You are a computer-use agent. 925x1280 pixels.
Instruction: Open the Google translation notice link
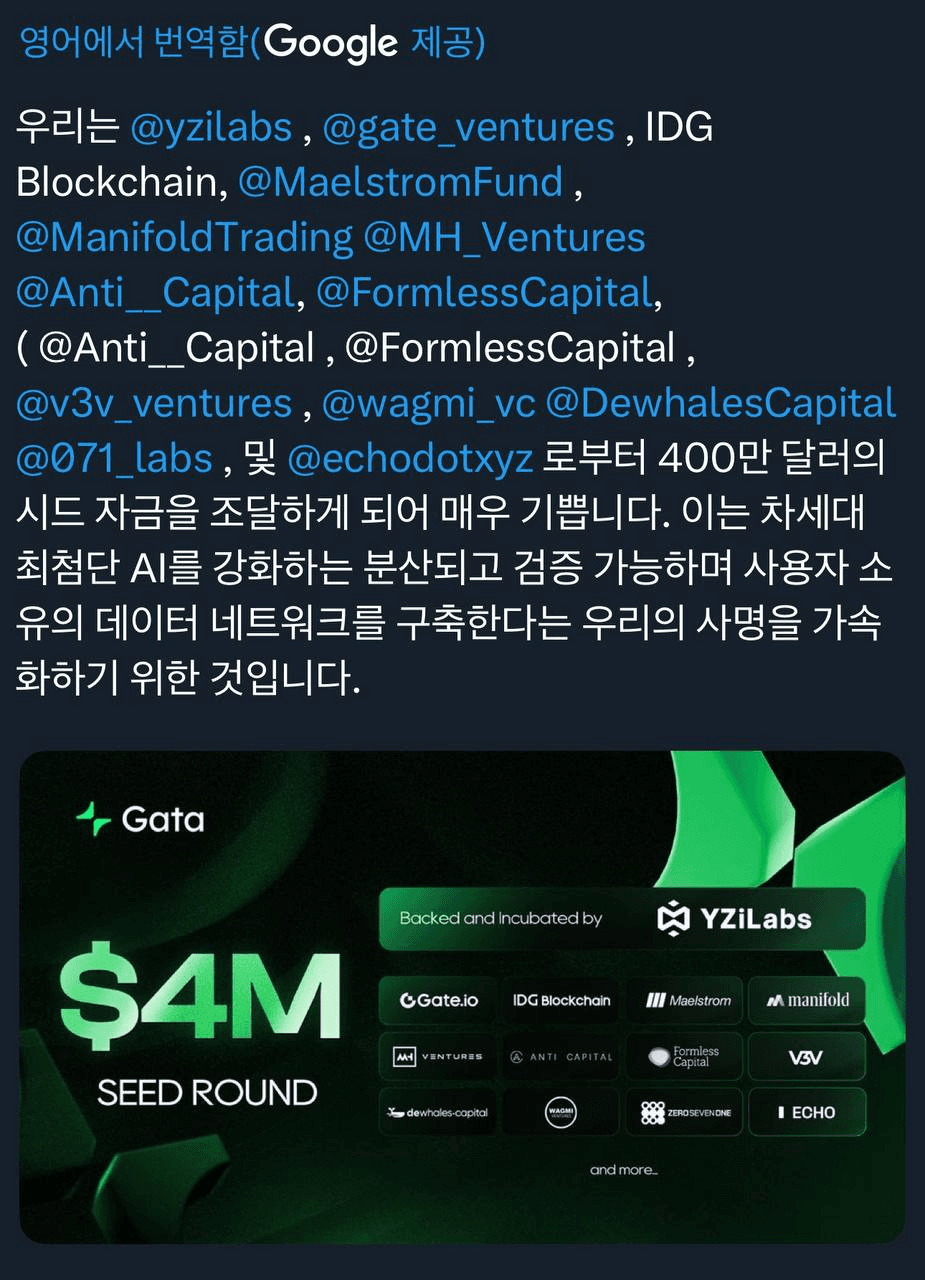[x=252, y=44]
